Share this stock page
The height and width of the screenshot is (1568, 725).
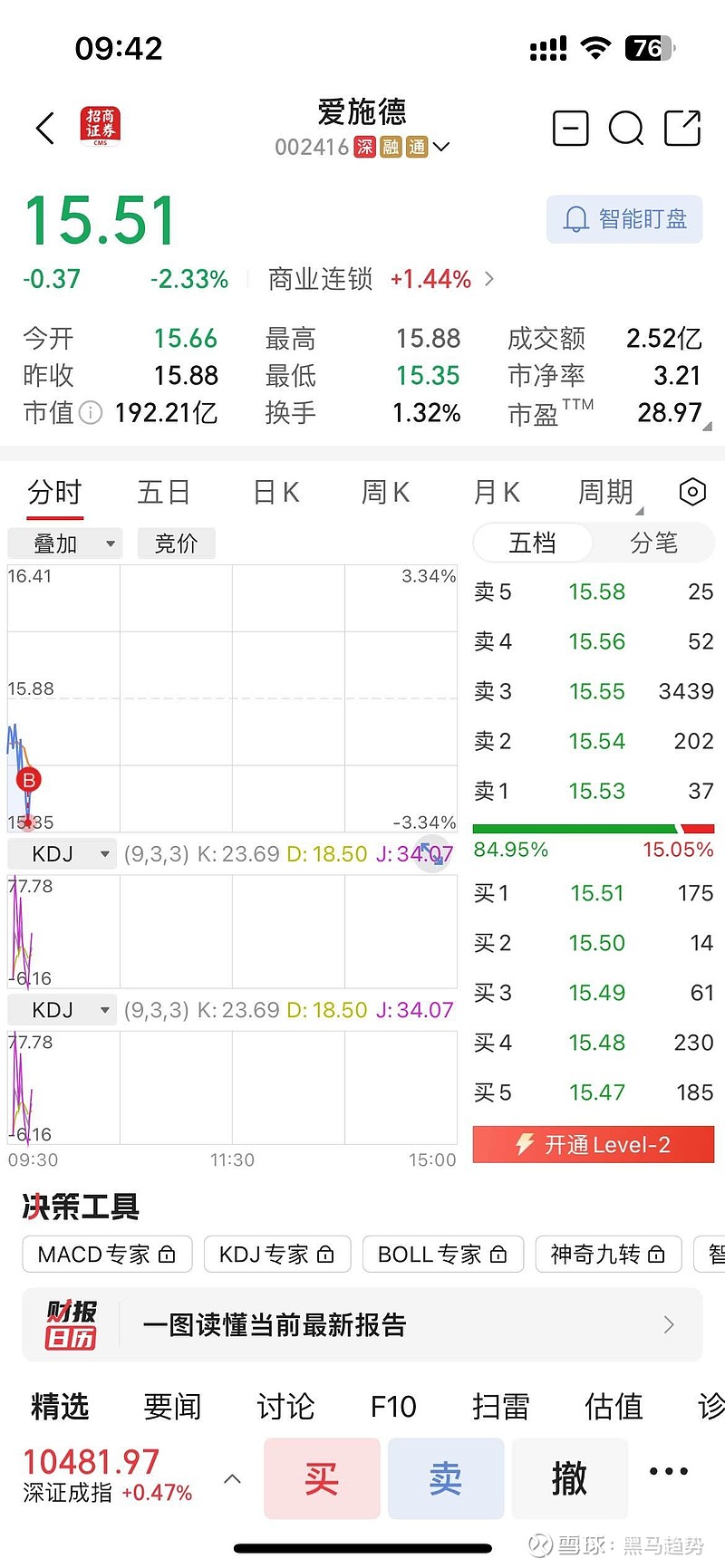point(682,129)
